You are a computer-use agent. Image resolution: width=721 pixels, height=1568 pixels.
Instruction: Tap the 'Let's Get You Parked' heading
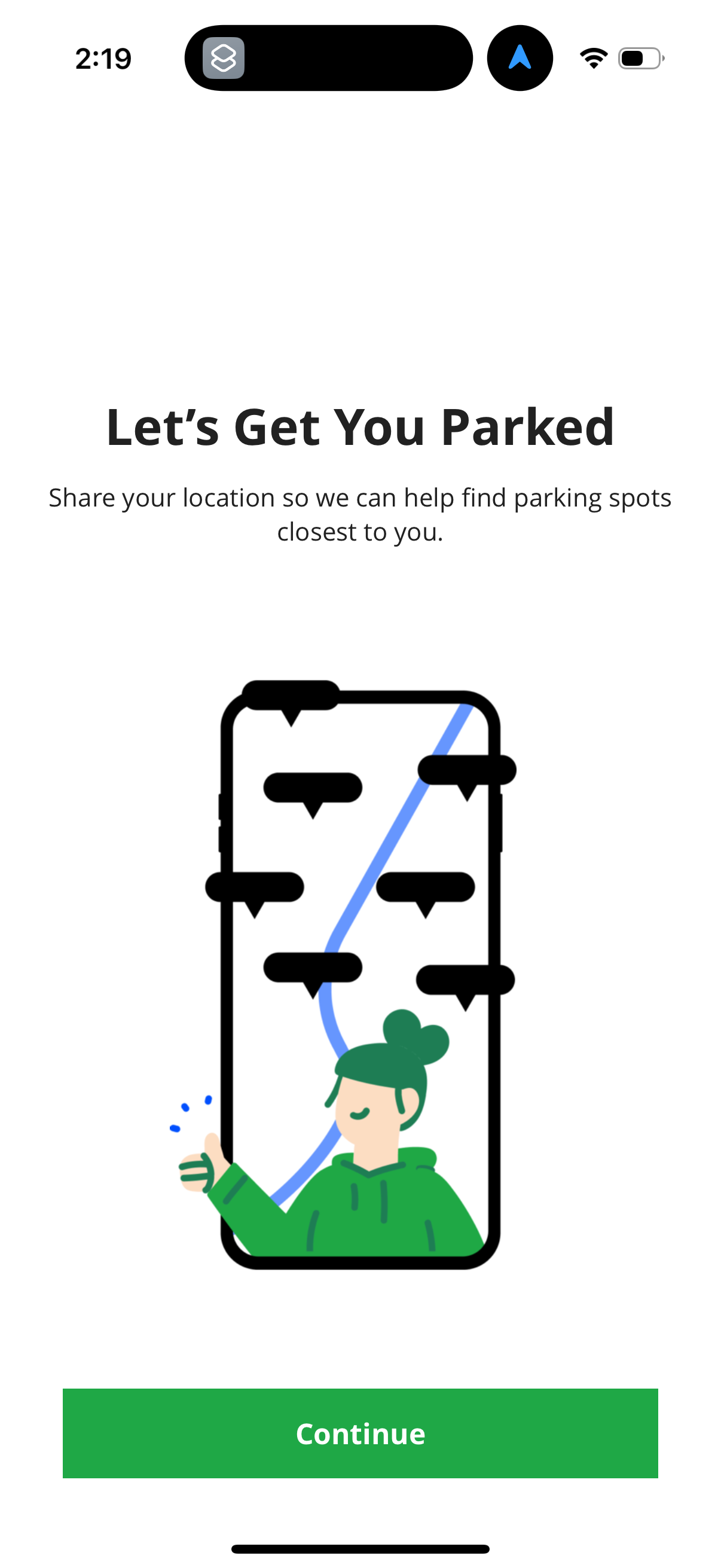(360, 426)
